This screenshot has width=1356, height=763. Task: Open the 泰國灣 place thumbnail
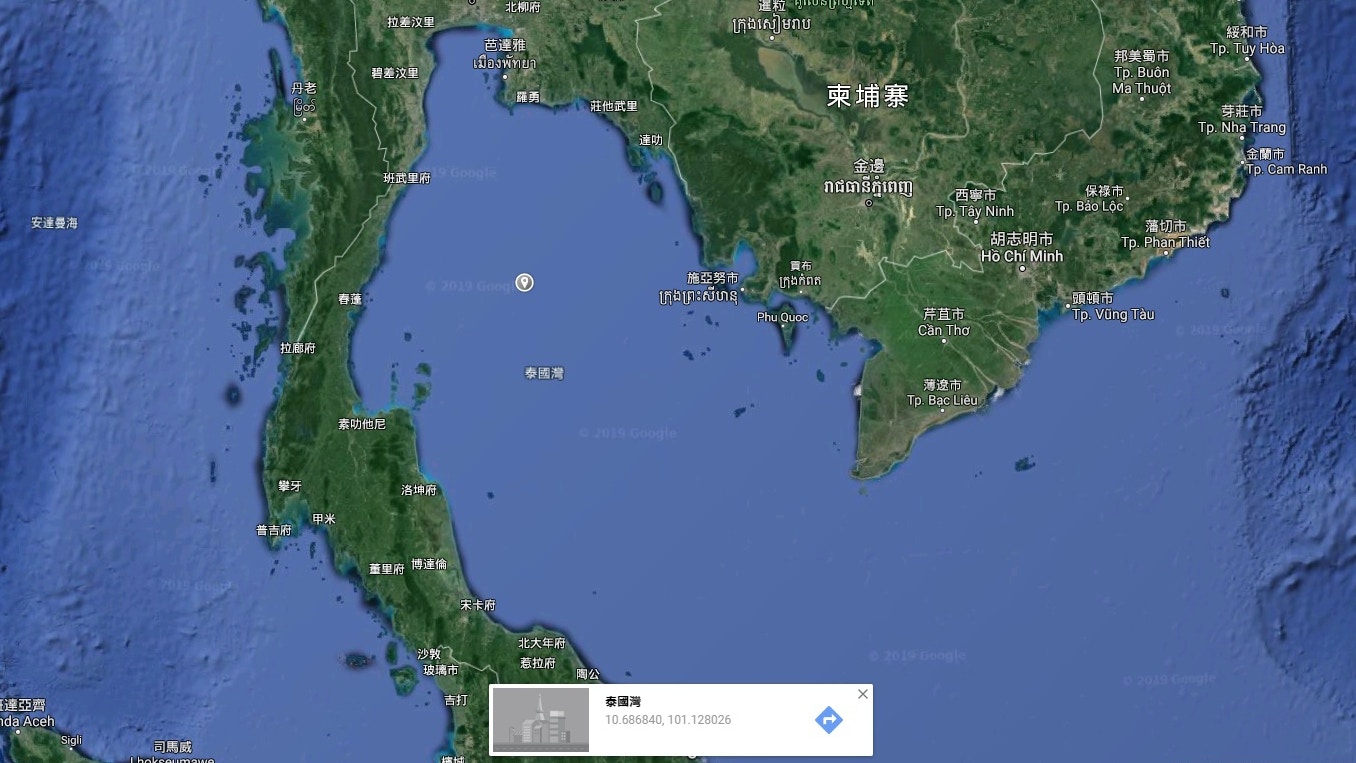[541, 720]
